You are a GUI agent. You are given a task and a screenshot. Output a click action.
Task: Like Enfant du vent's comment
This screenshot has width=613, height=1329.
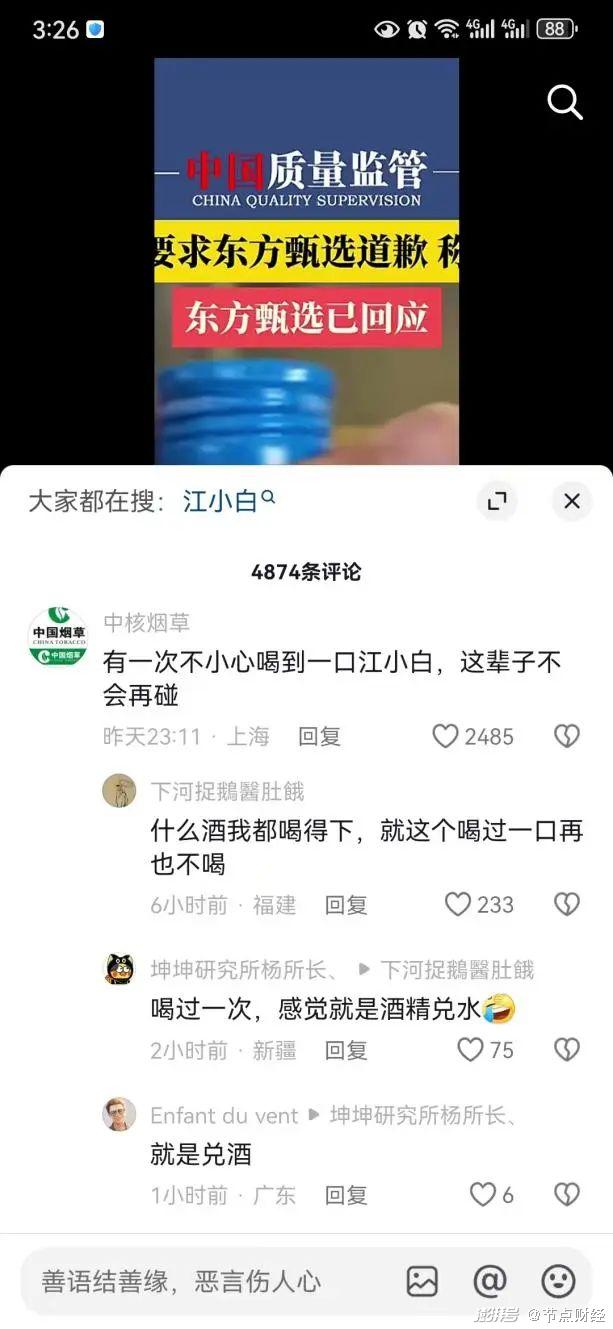coord(483,1195)
